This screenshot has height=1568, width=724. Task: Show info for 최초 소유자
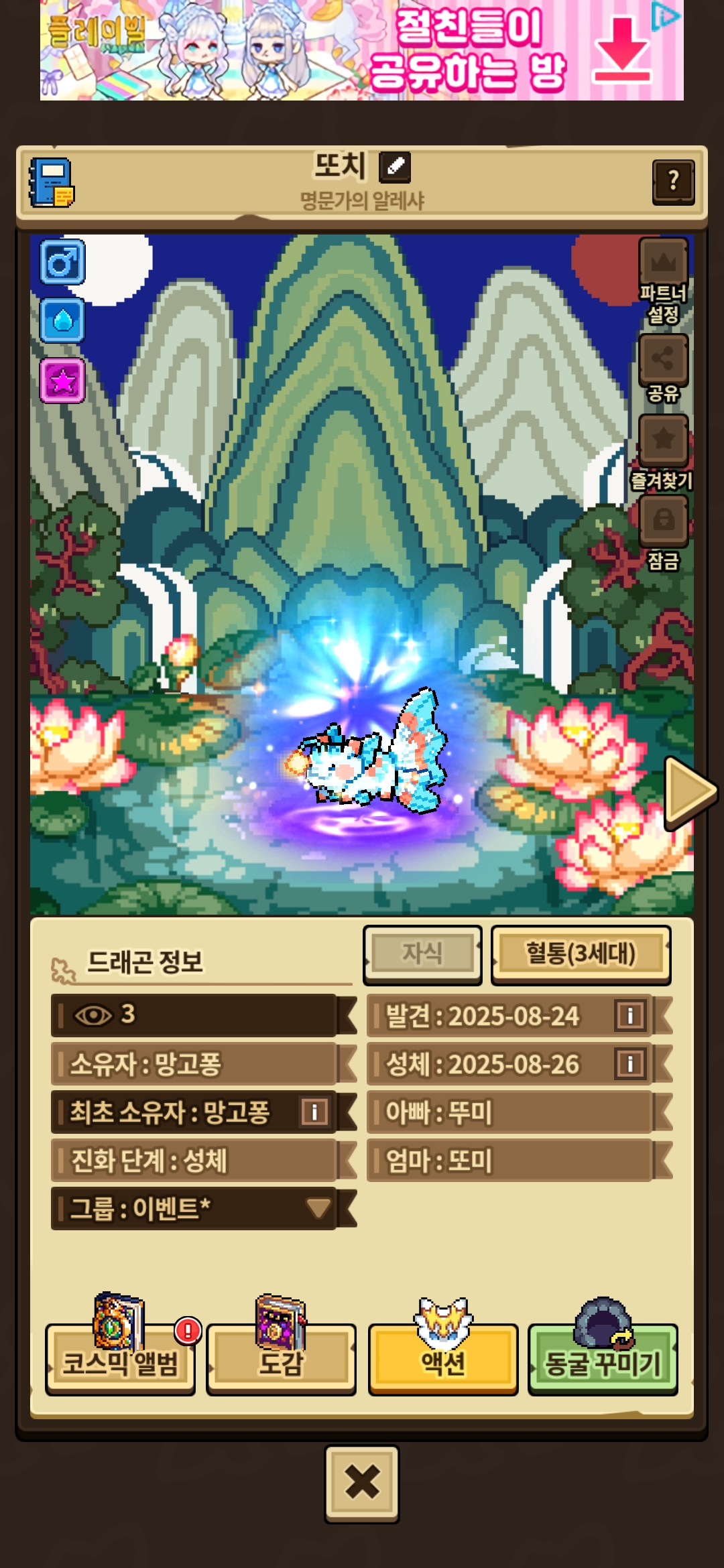click(x=314, y=1112)
